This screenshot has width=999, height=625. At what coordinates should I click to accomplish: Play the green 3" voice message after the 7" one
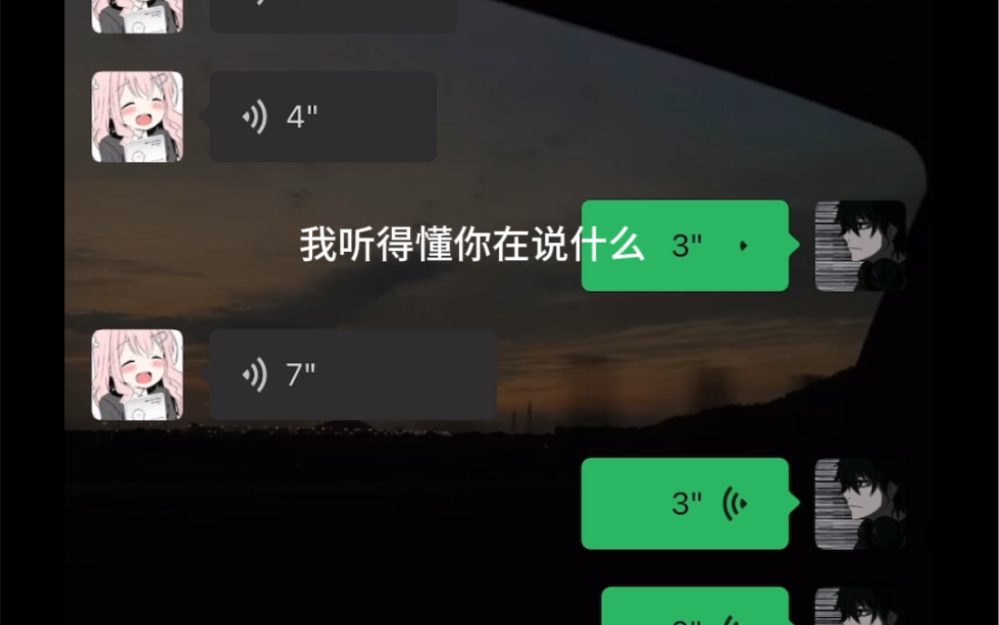tap(685, 504)
